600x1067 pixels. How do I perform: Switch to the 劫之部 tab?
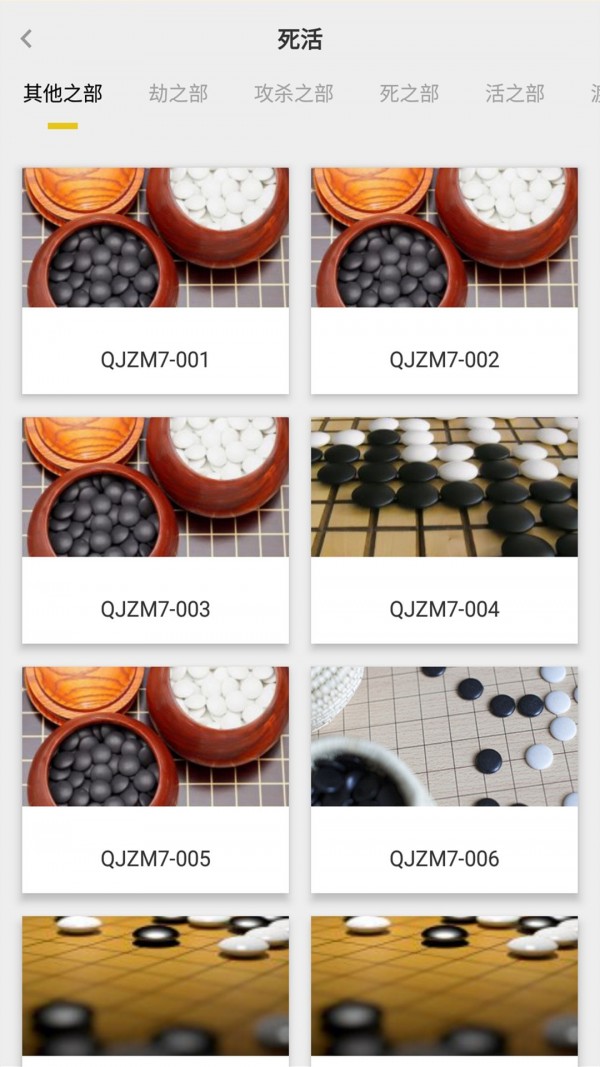pyautogui.click(x=178, y=94)
